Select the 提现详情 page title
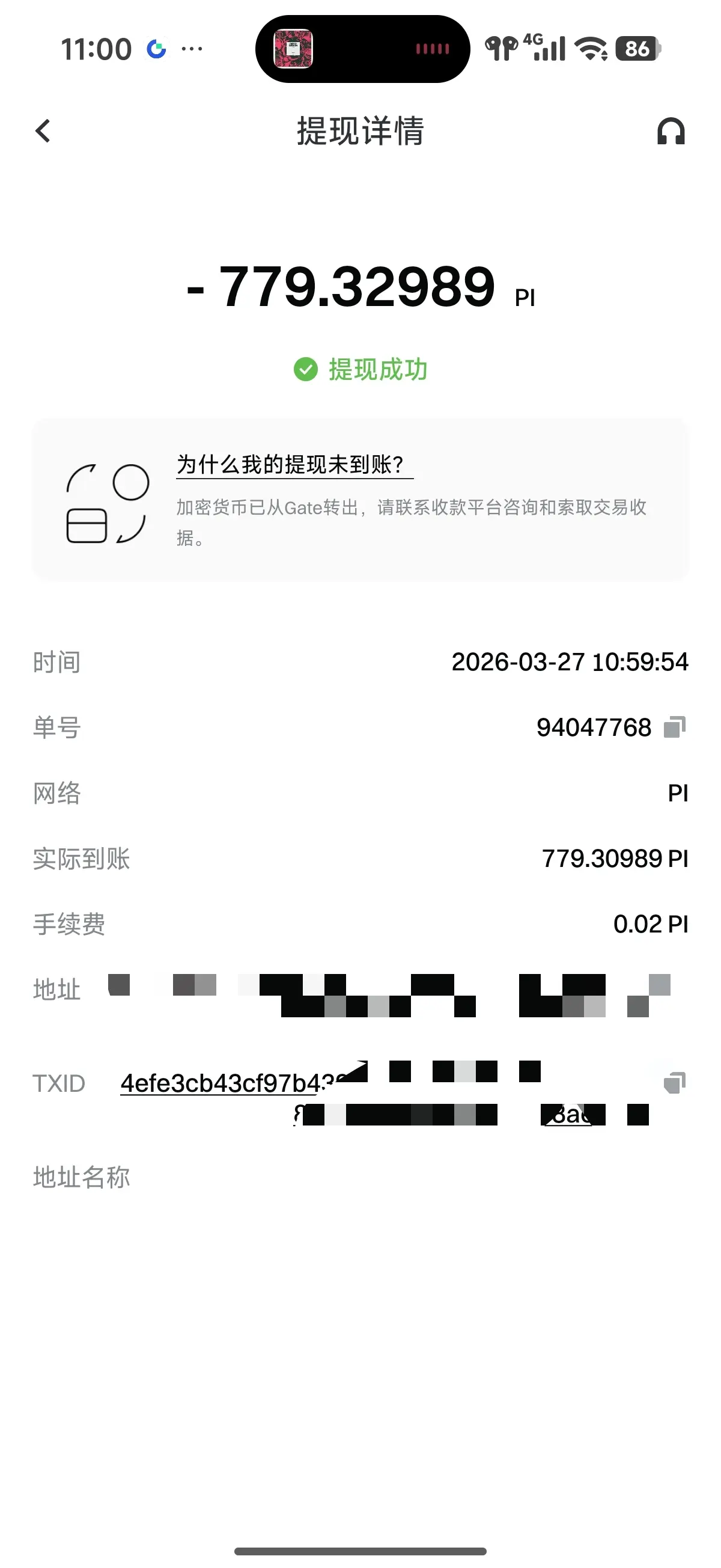Viewport: 721px width, 1568px height. click(360, 132)
